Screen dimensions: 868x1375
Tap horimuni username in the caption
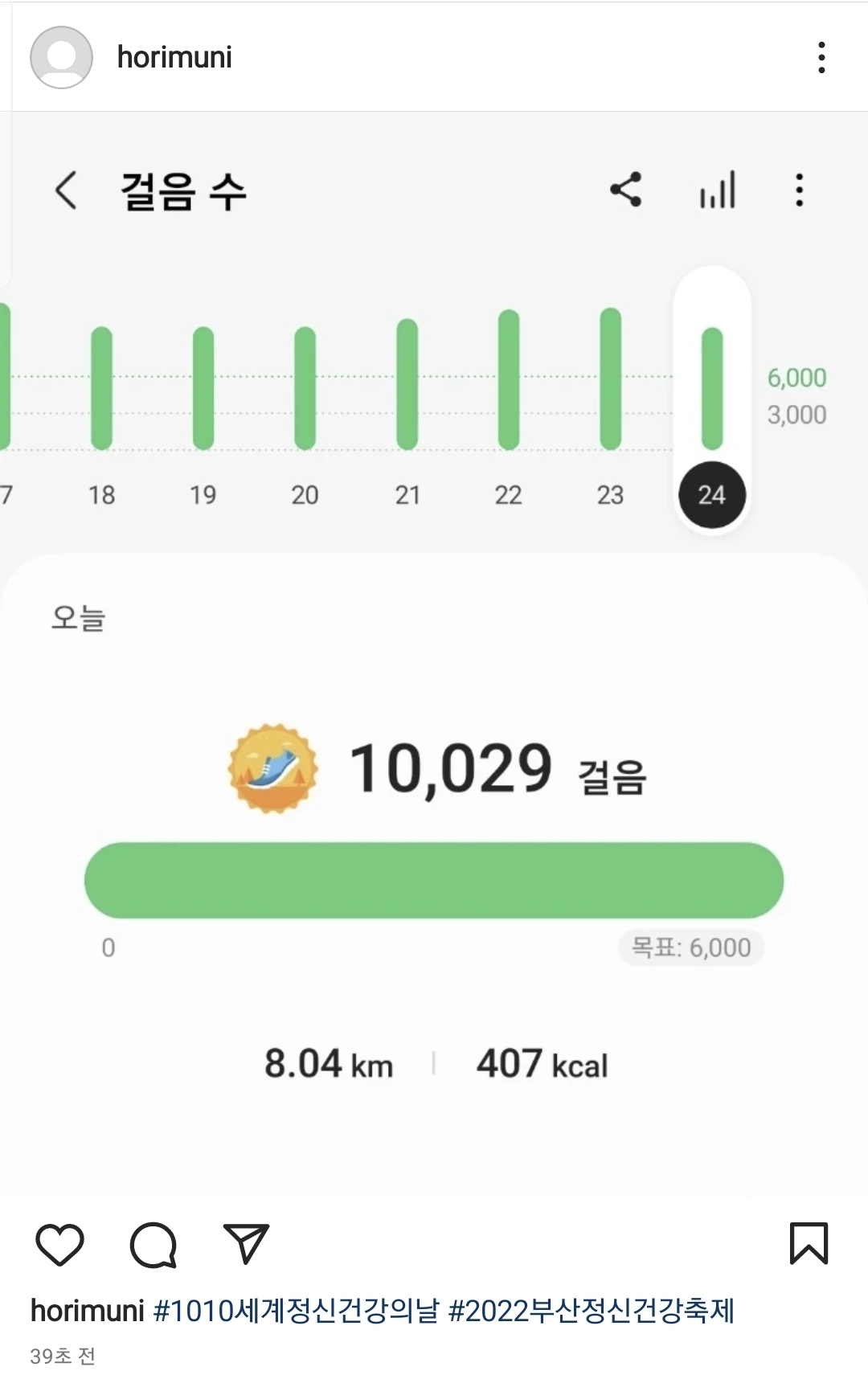[87, 1311]
